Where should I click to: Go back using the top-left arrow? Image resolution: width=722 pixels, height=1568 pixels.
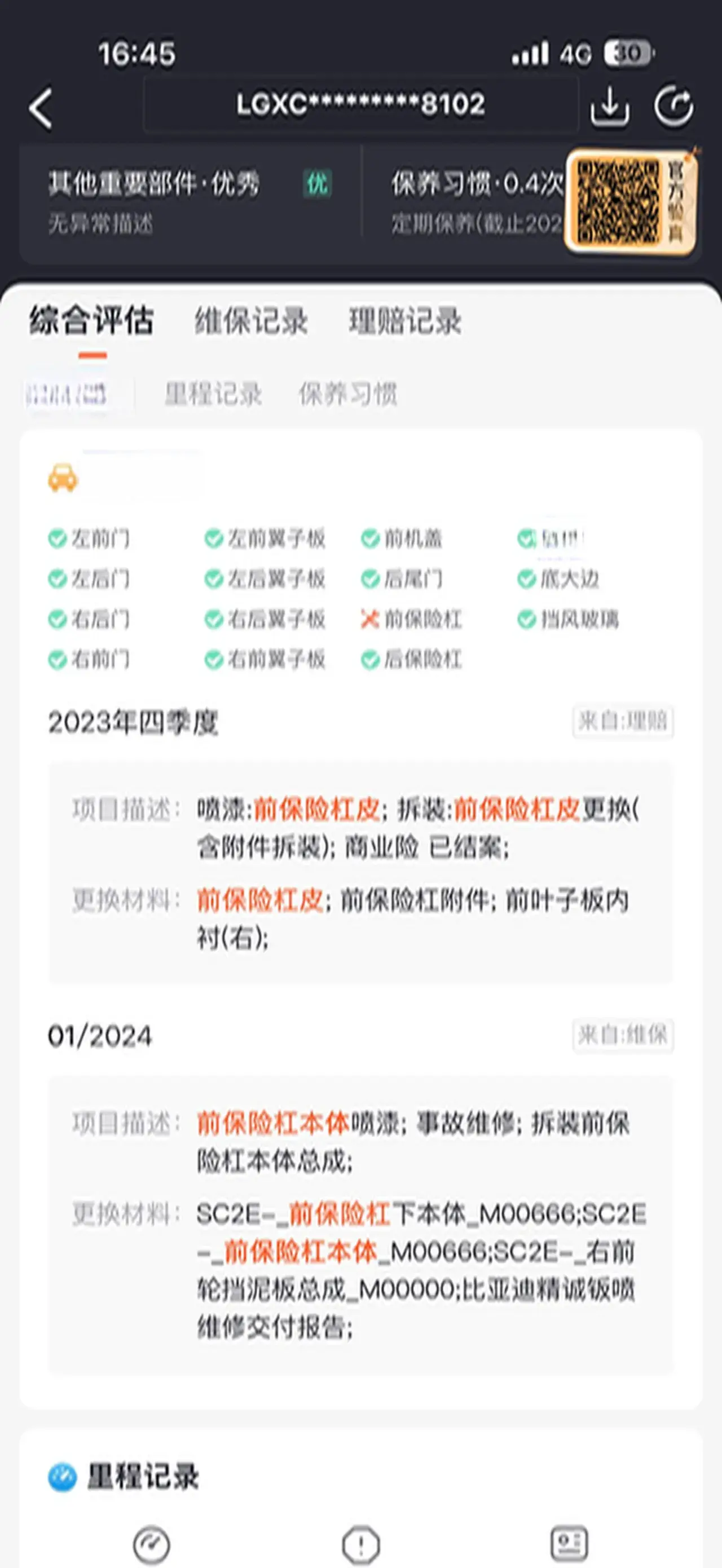tap(41, 108)
